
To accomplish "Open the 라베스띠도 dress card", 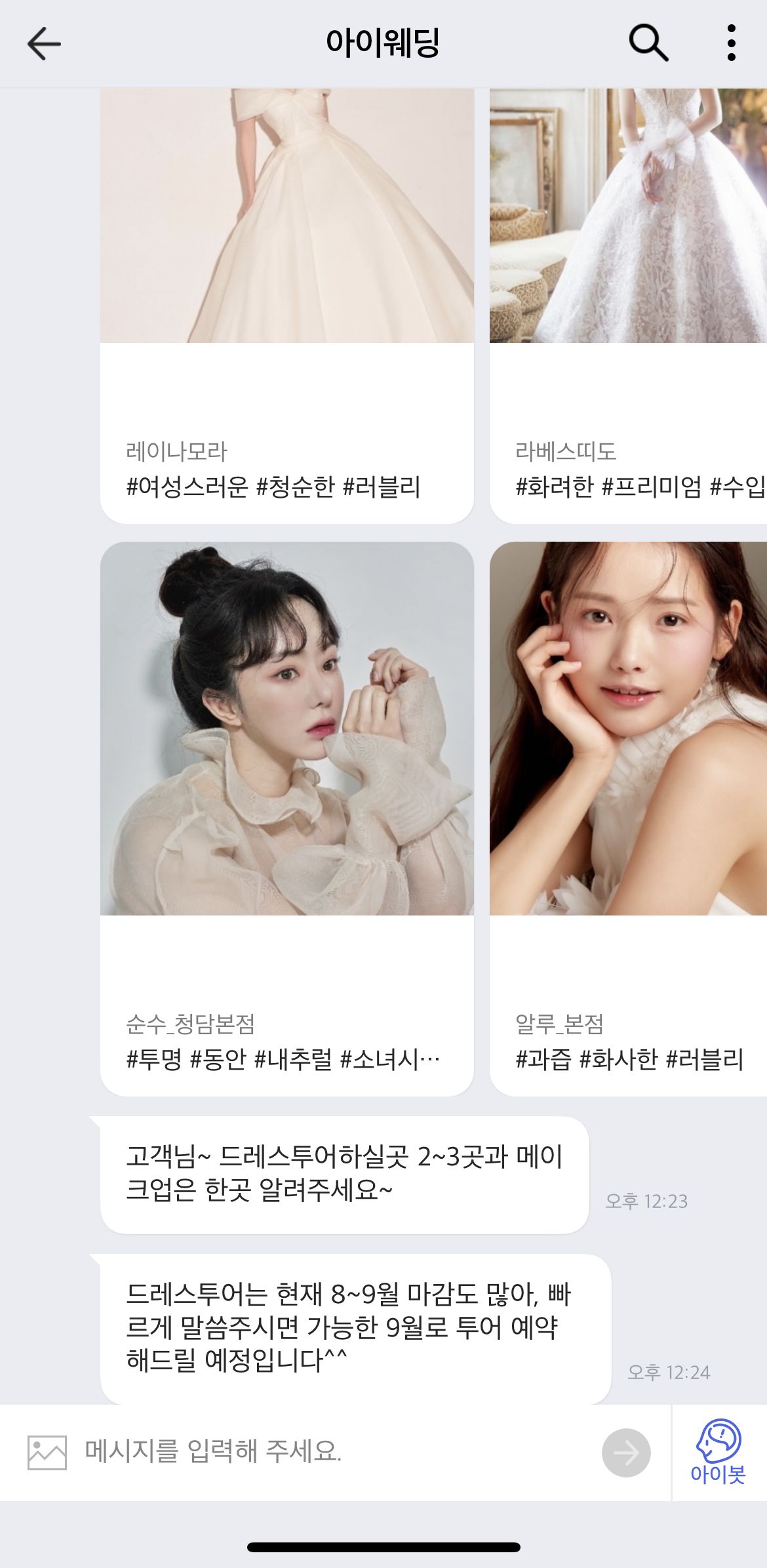I will pyautogui.click(x=628, y=306).
